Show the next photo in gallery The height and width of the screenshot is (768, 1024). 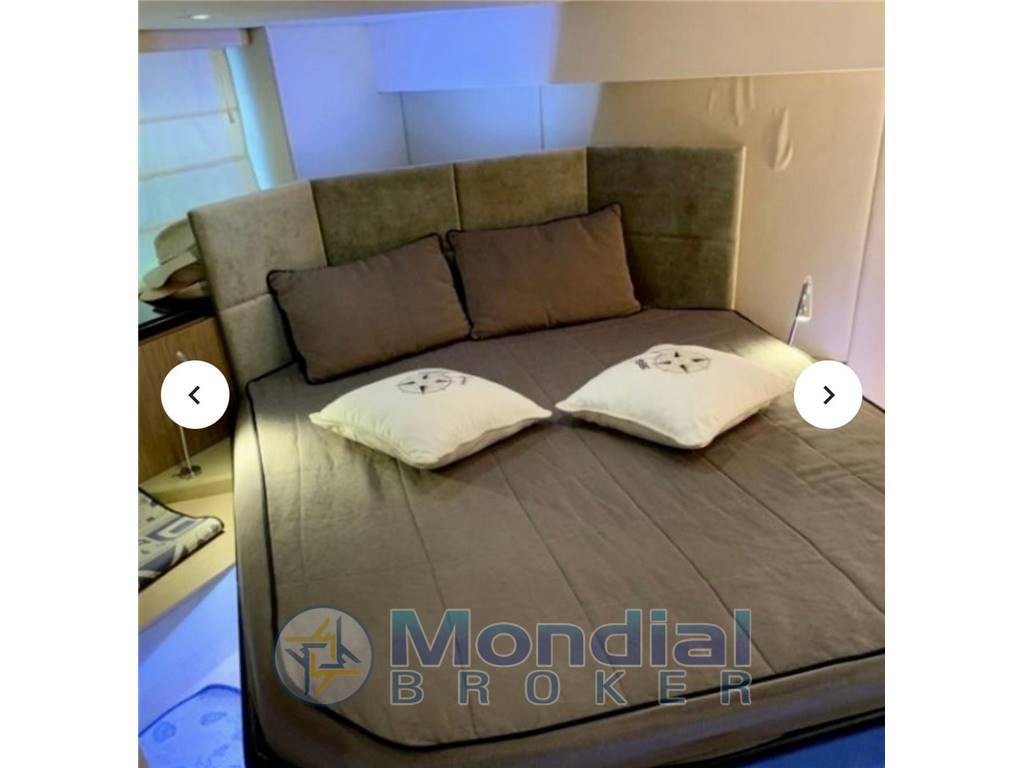(828, 395)
